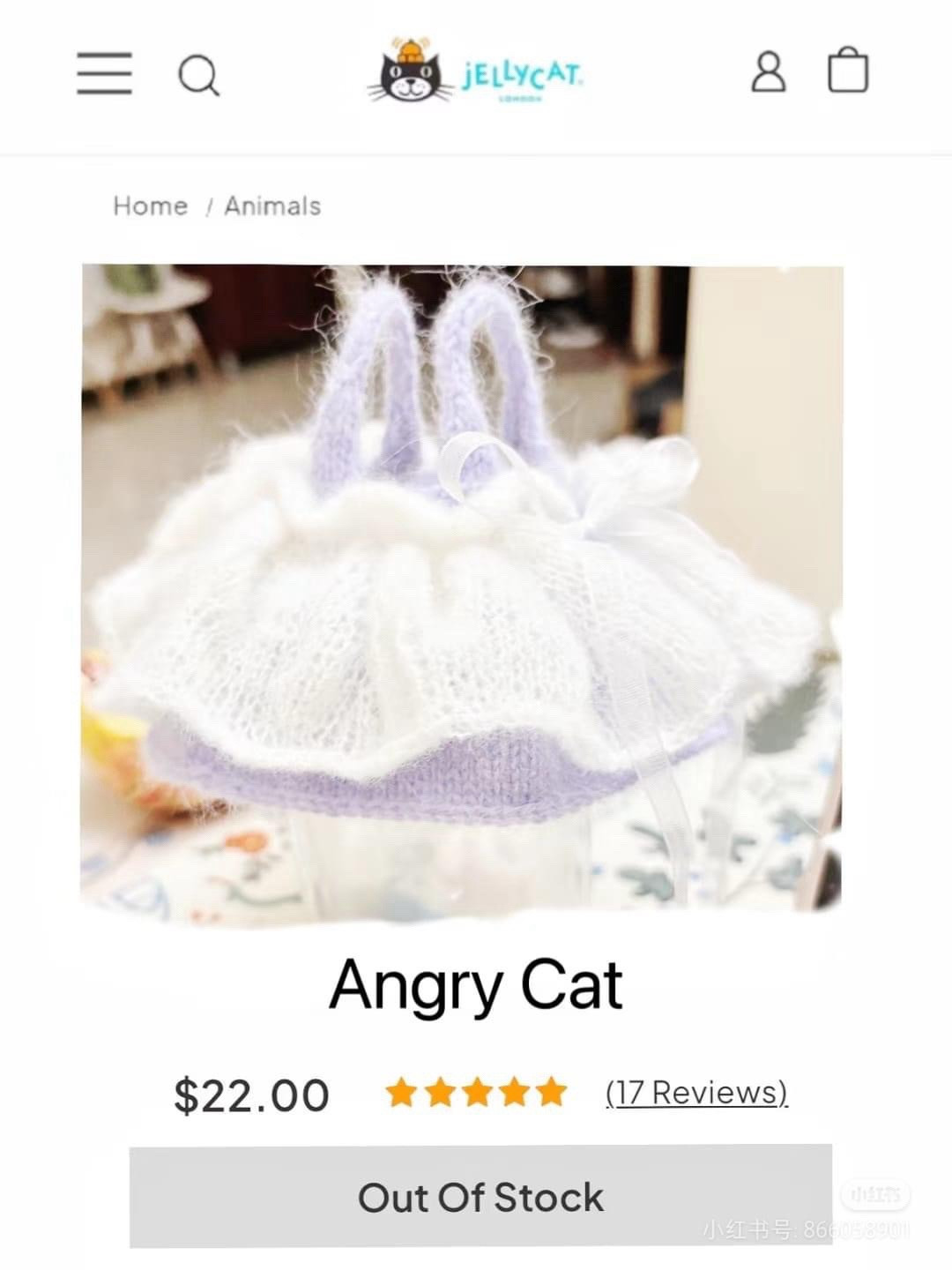This screenshot has width=952, height=1270.
Task: Click the breadcrumb separator slash
Action: coord(210,205)
